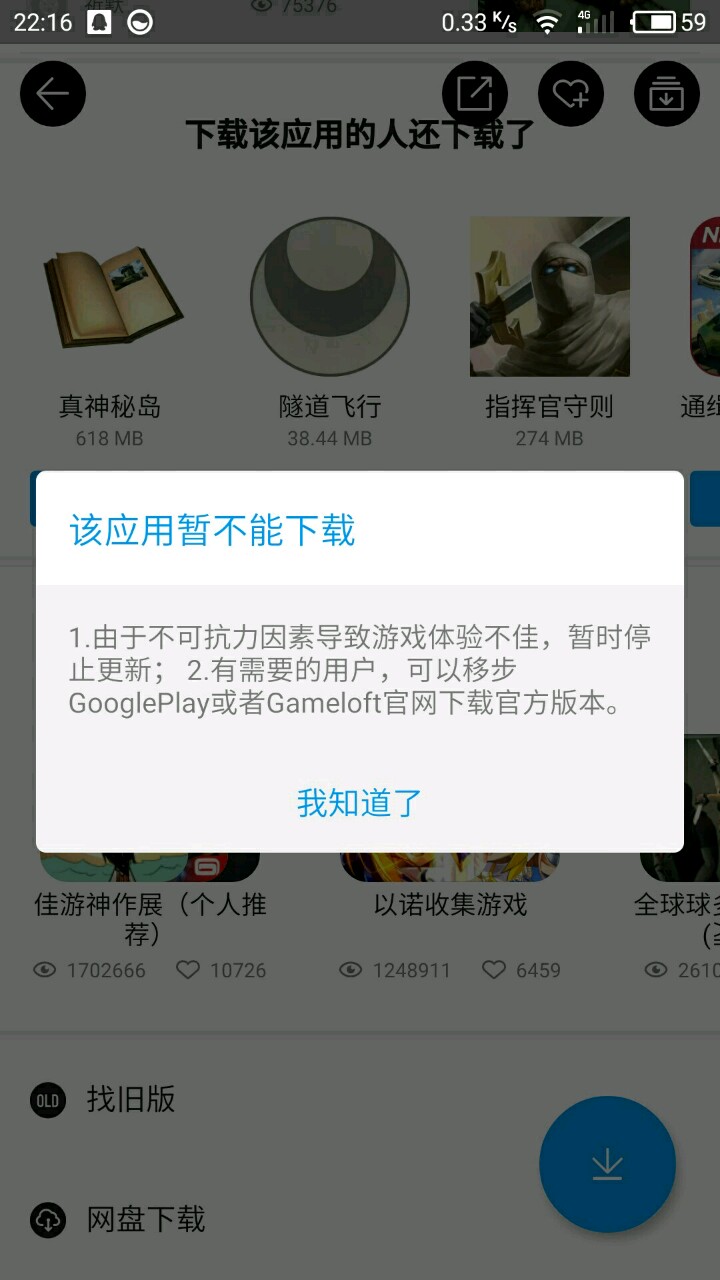Add app to favorites with the heart icon
The image size is (720, 1280).
coord(571,93)
